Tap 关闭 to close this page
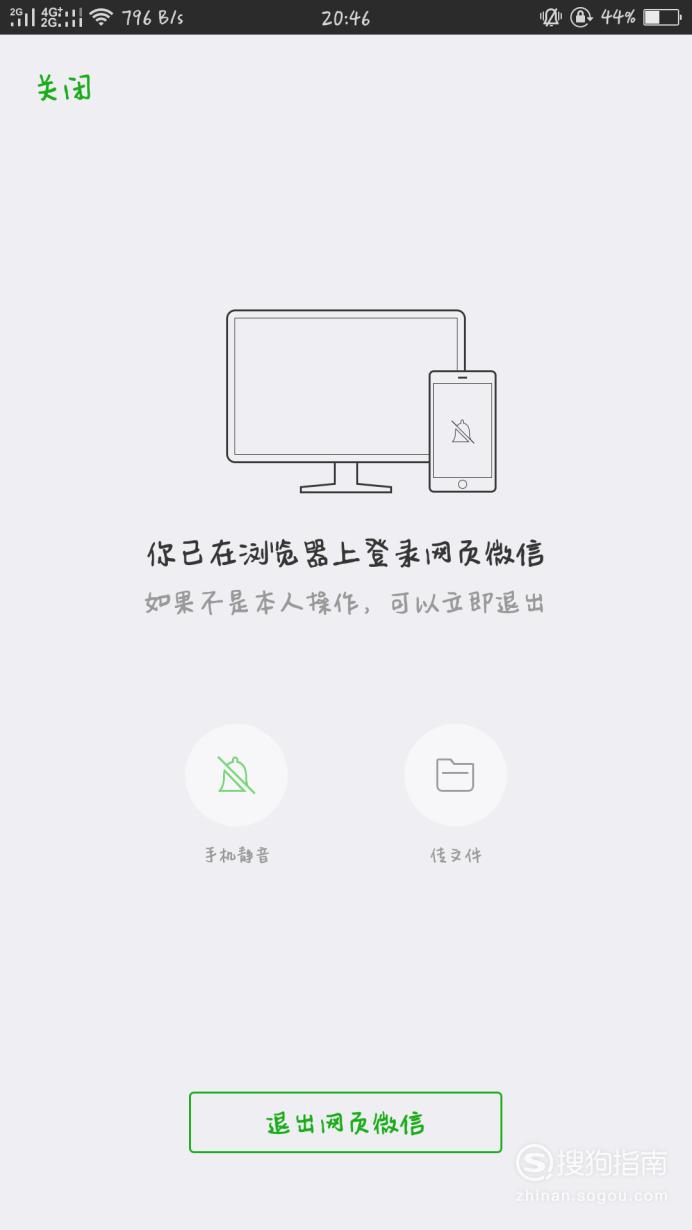 [64, 88]
